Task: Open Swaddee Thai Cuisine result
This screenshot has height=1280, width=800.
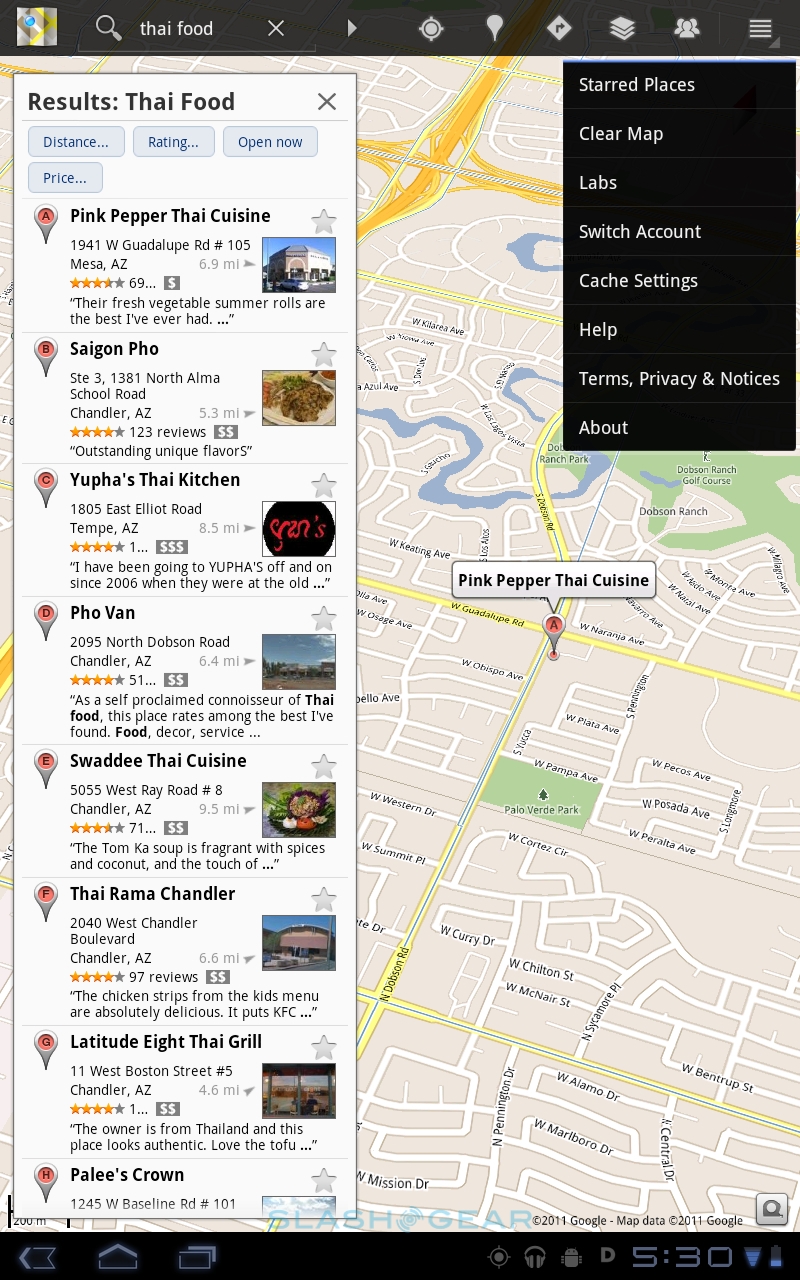Action: tap(158, 761)
